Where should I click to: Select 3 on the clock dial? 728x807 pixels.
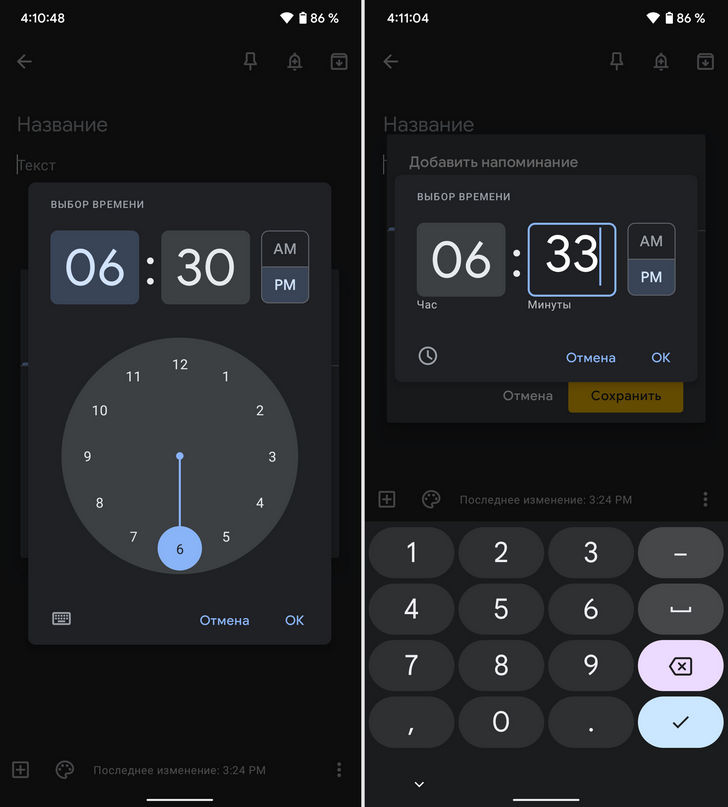click(272, 457)
